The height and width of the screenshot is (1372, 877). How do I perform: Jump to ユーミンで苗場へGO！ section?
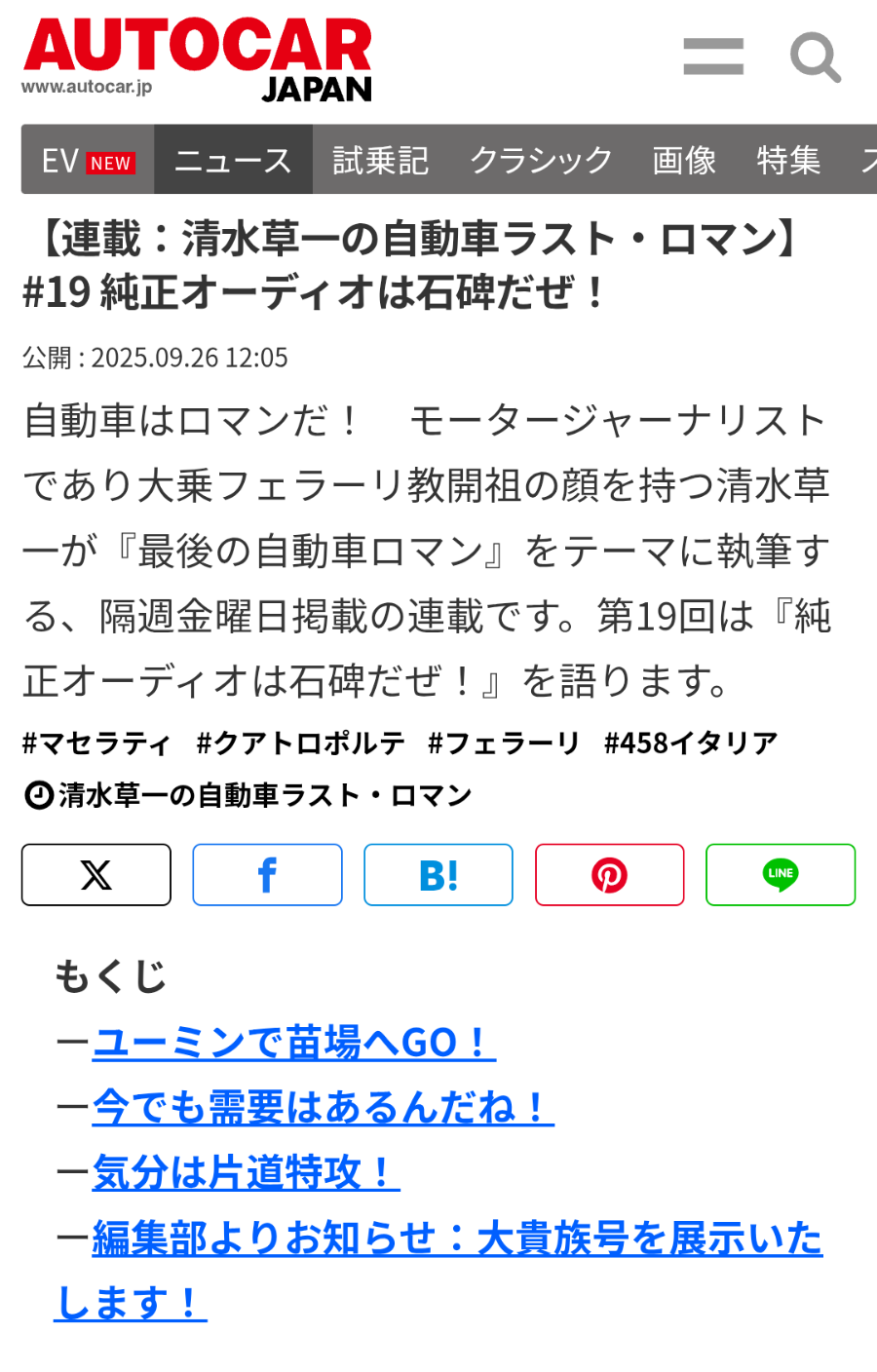(293, 1043)
